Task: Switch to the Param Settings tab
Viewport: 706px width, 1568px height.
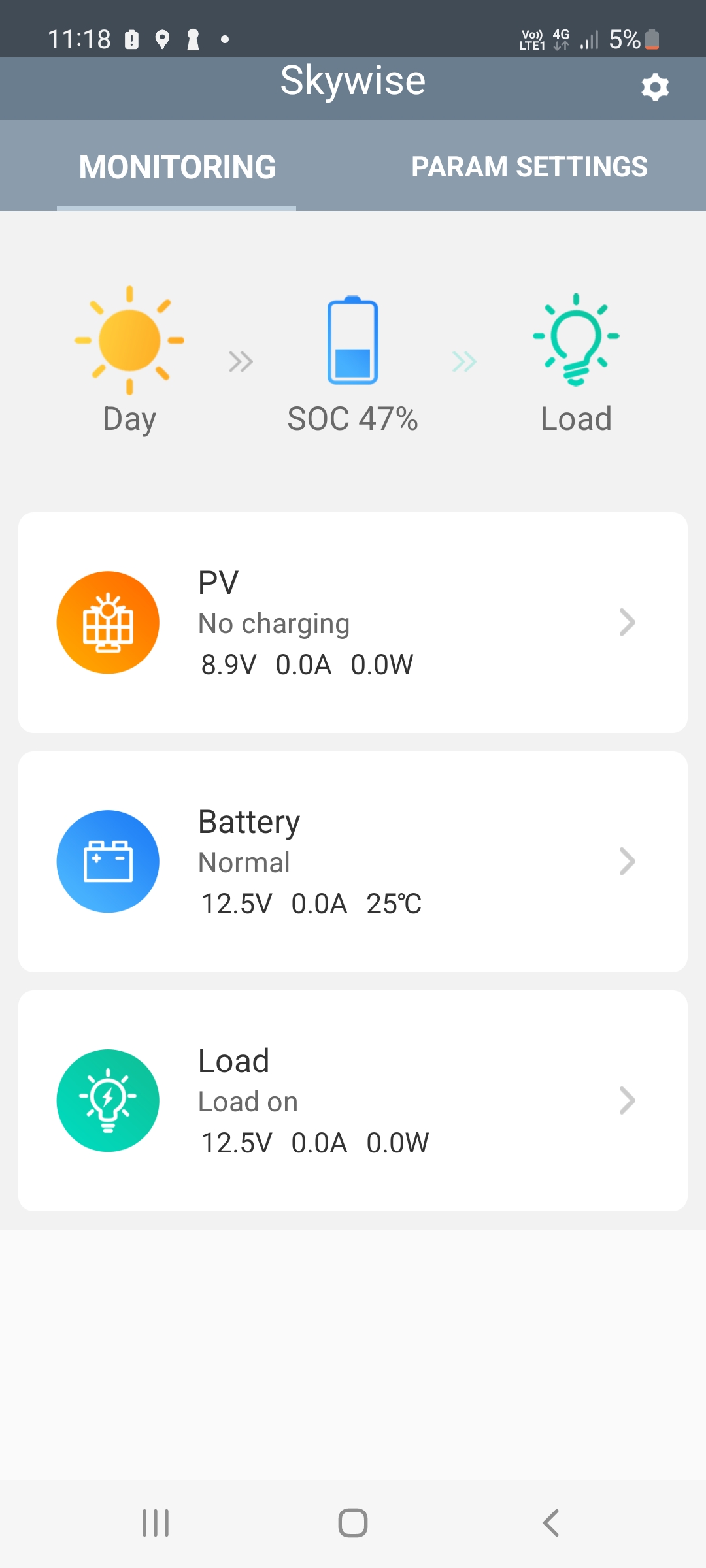Action: (x=529, y=167)
